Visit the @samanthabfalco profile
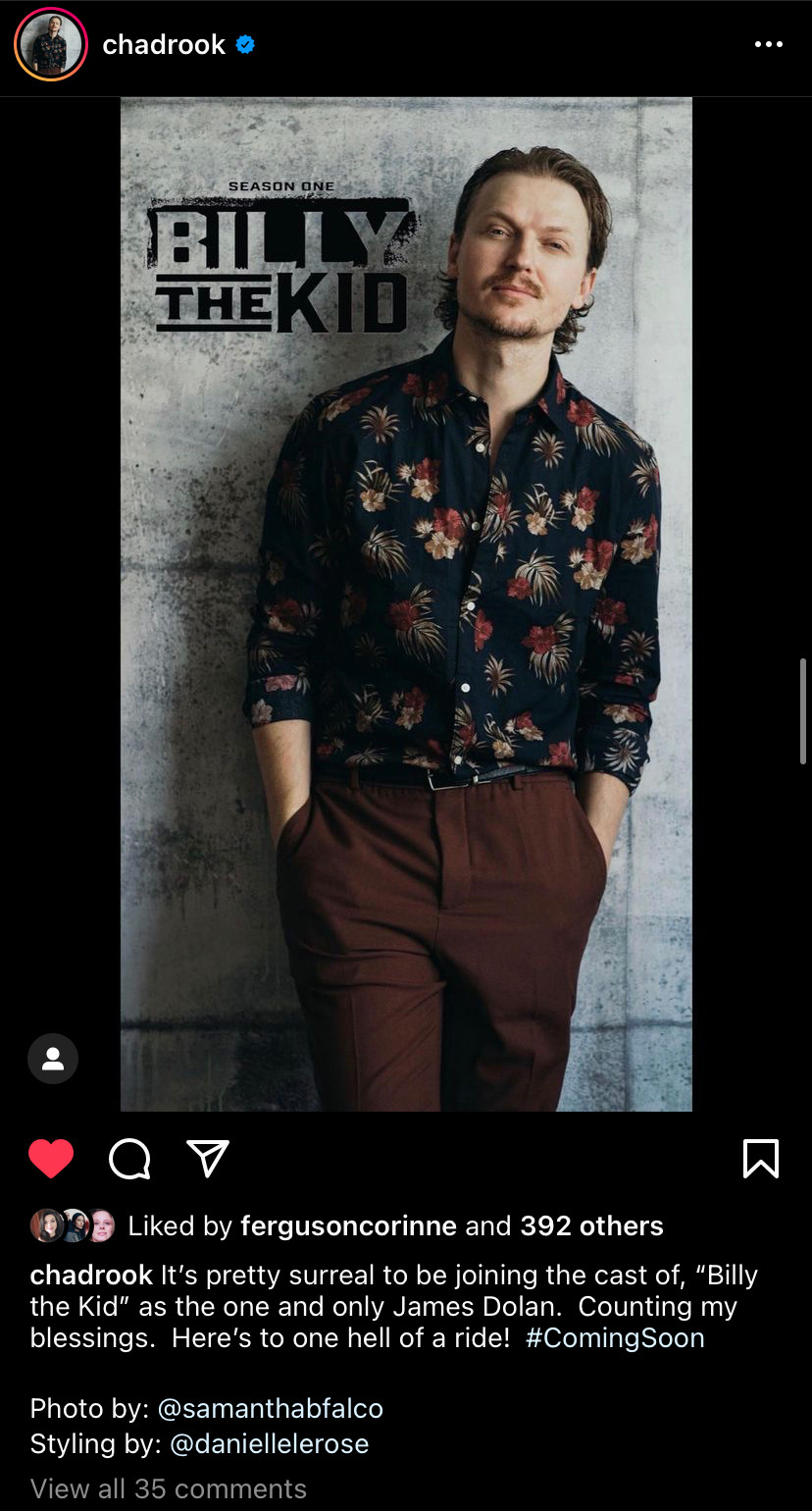Screen dimensions: 812x1511 271,1409
